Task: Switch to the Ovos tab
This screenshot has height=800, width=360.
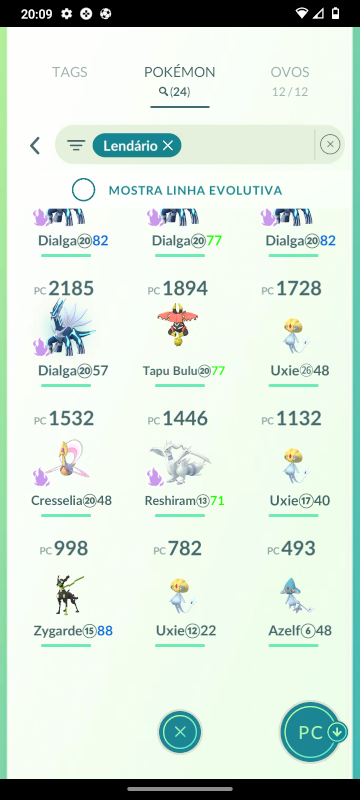Action: (x=290, y=80)
